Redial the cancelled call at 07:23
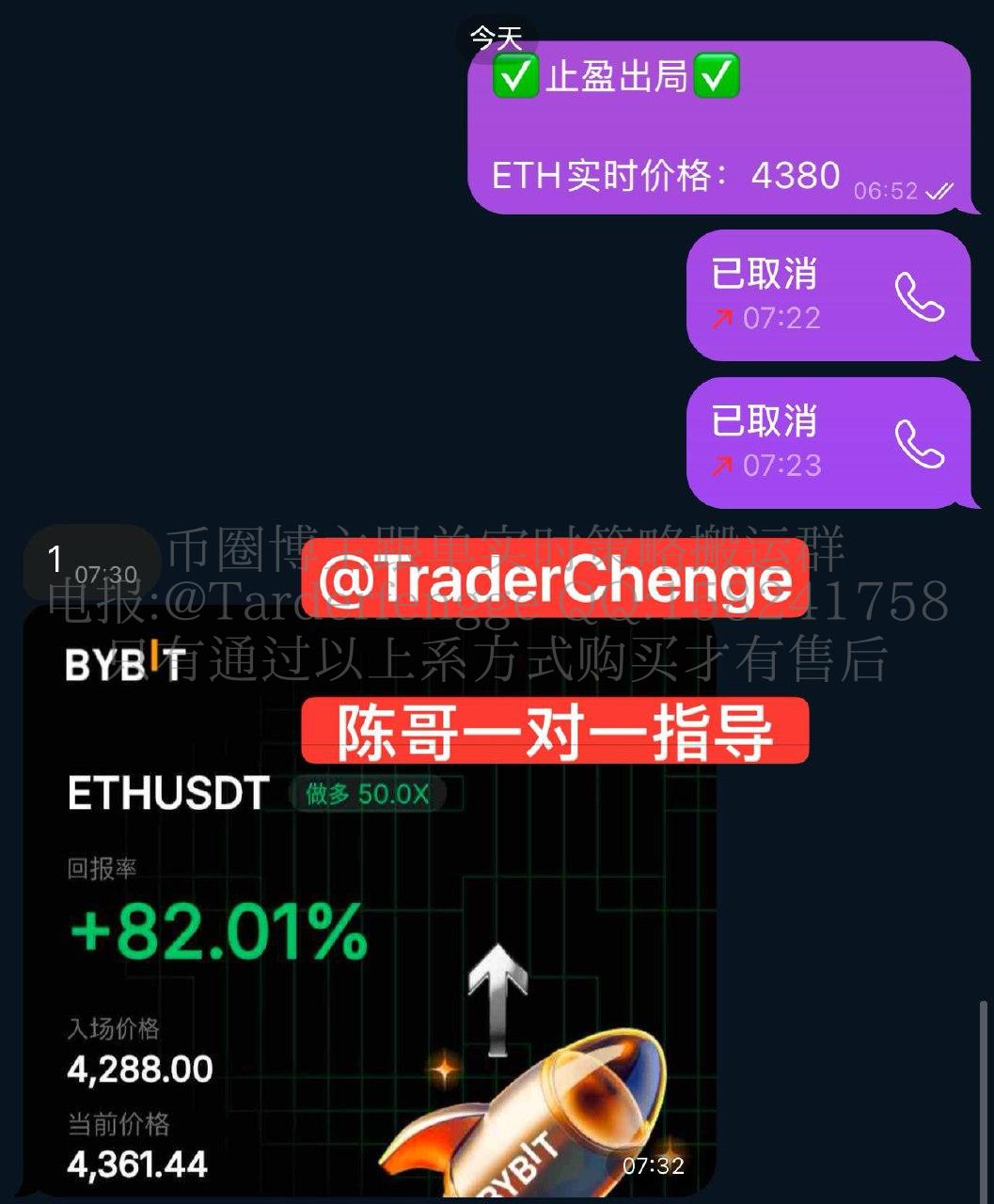Viewport: 994px width, 1204px height. tap(919, 444)
